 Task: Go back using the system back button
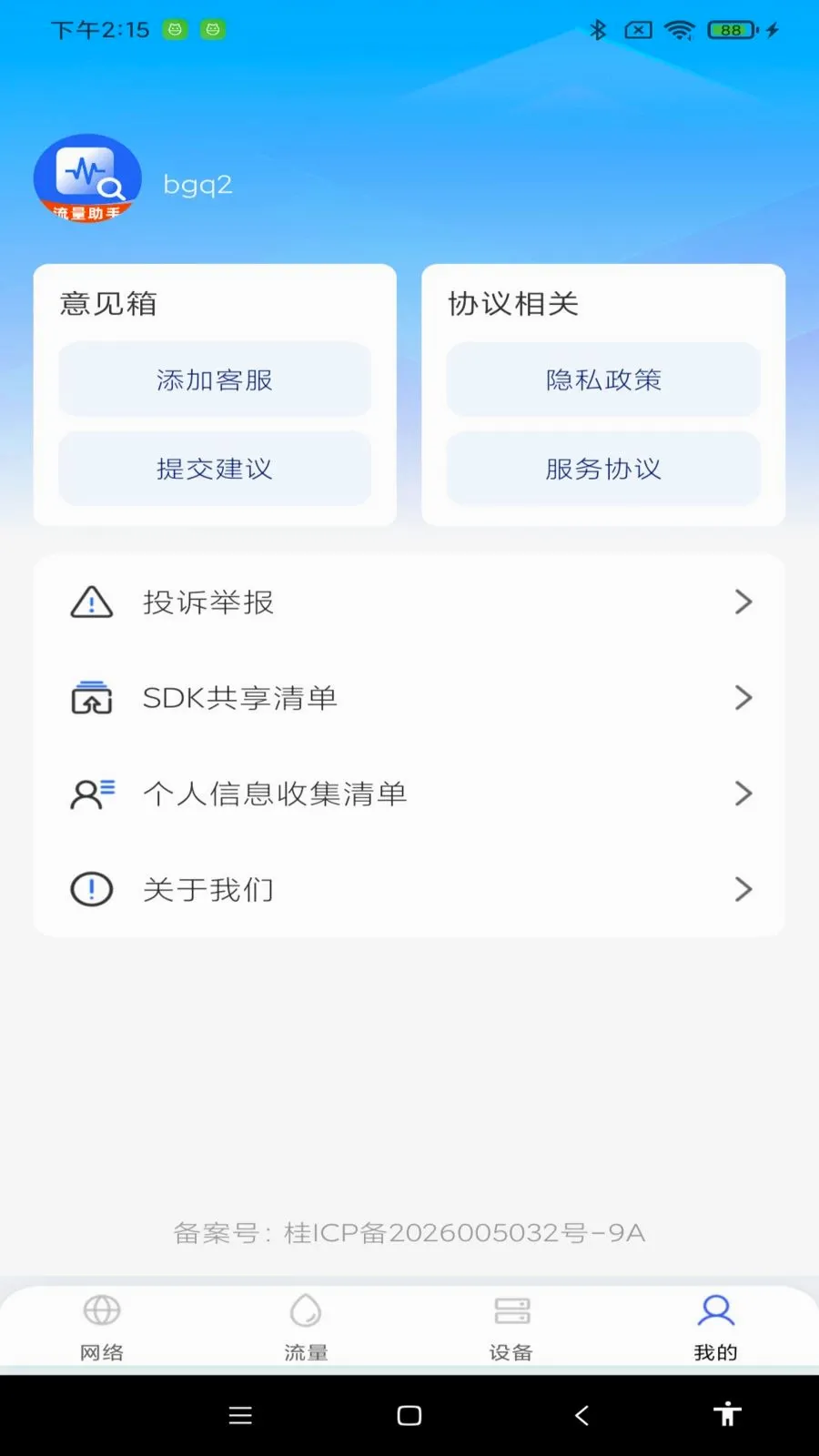pyautogui.click(x=582, y=1415)
